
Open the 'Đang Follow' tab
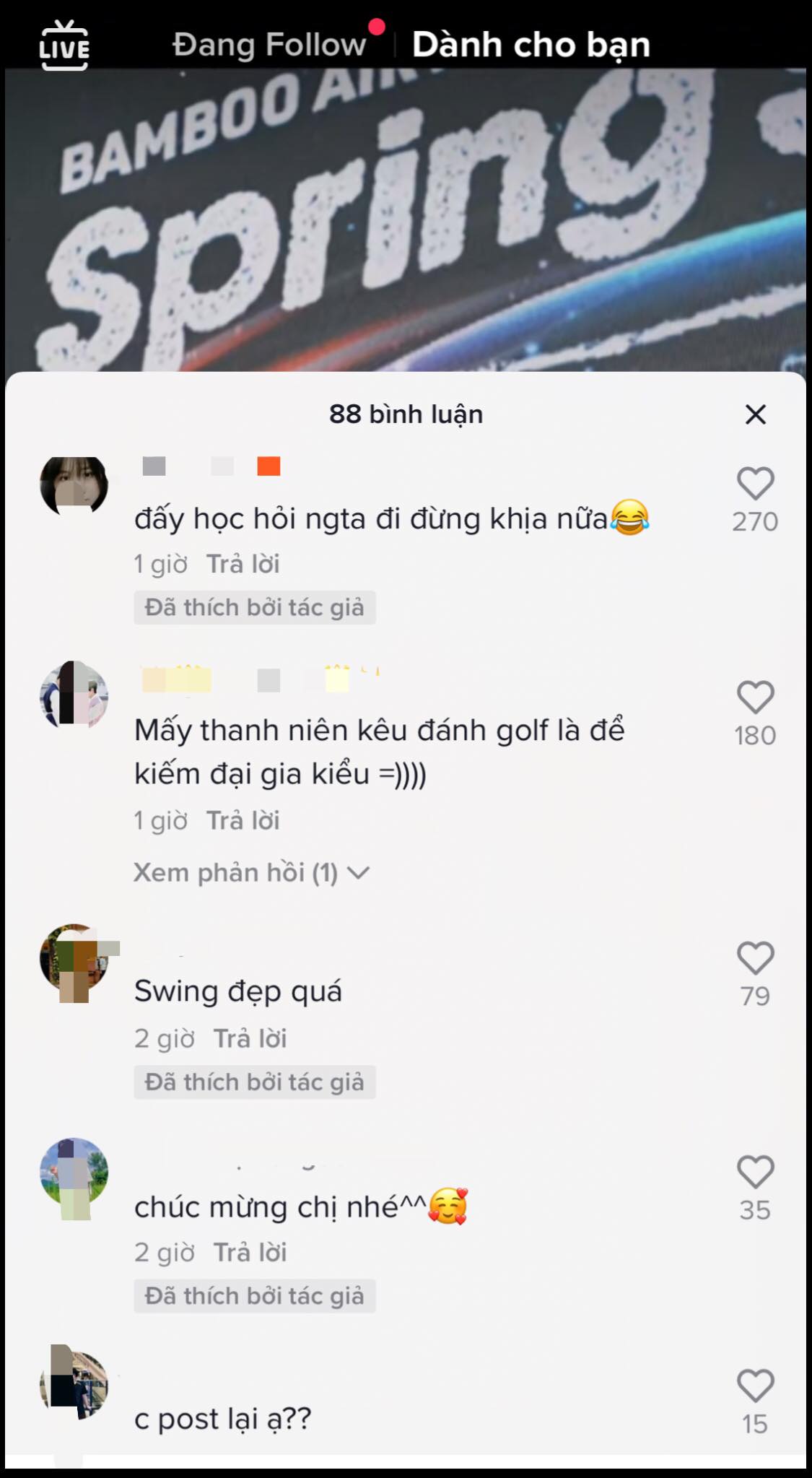(x=269, y=45)
